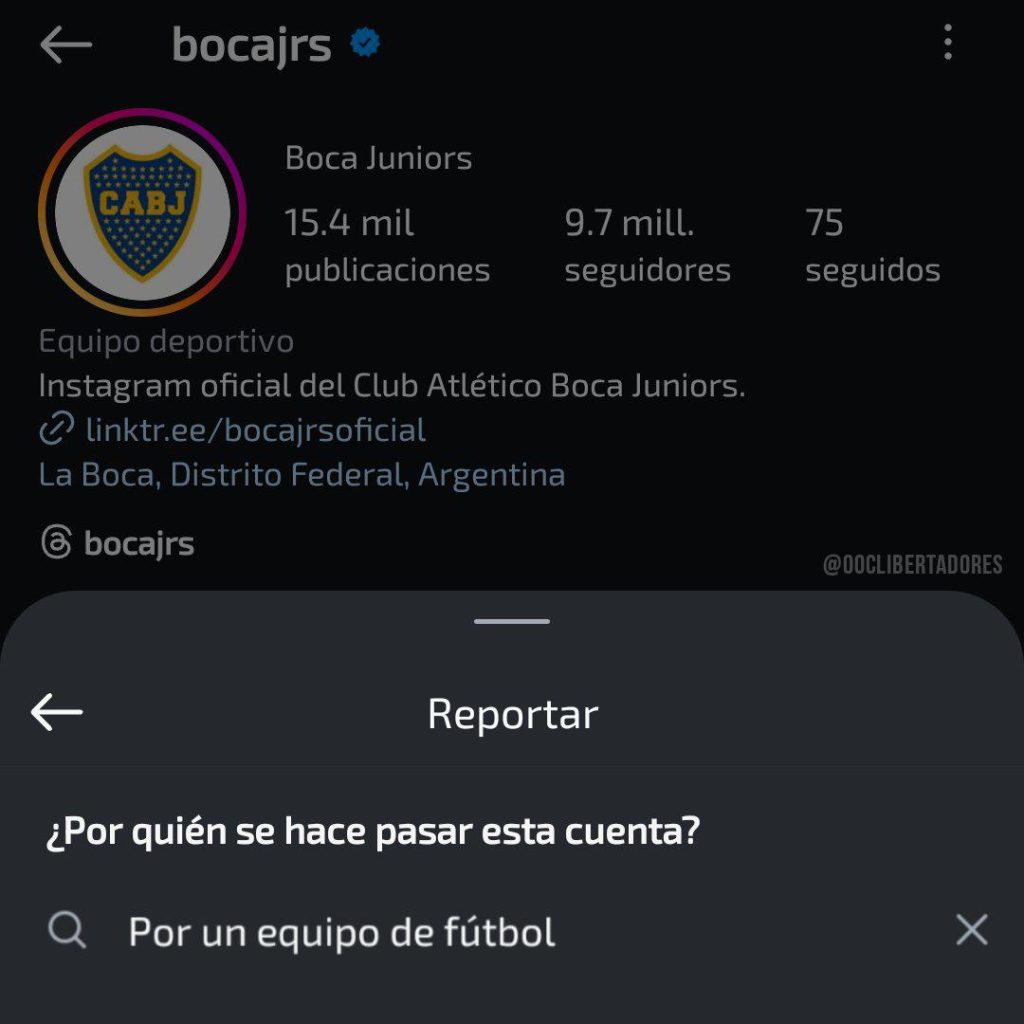This screenshot has width=1024, height=1024.
Task: Return to the previous Reportar step
Action: [57, 712]
